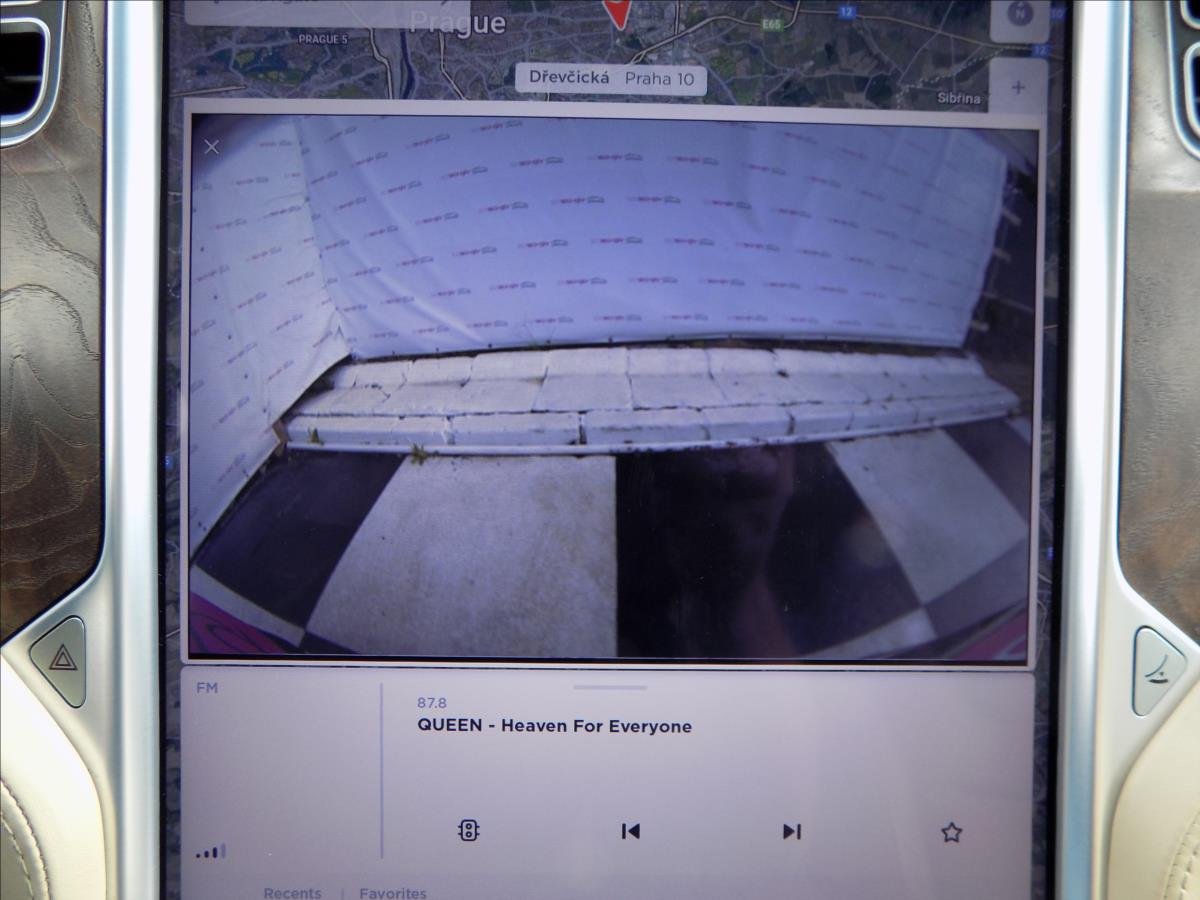
Task: Open the Recents tab
Action: click(x=292, y=892)
